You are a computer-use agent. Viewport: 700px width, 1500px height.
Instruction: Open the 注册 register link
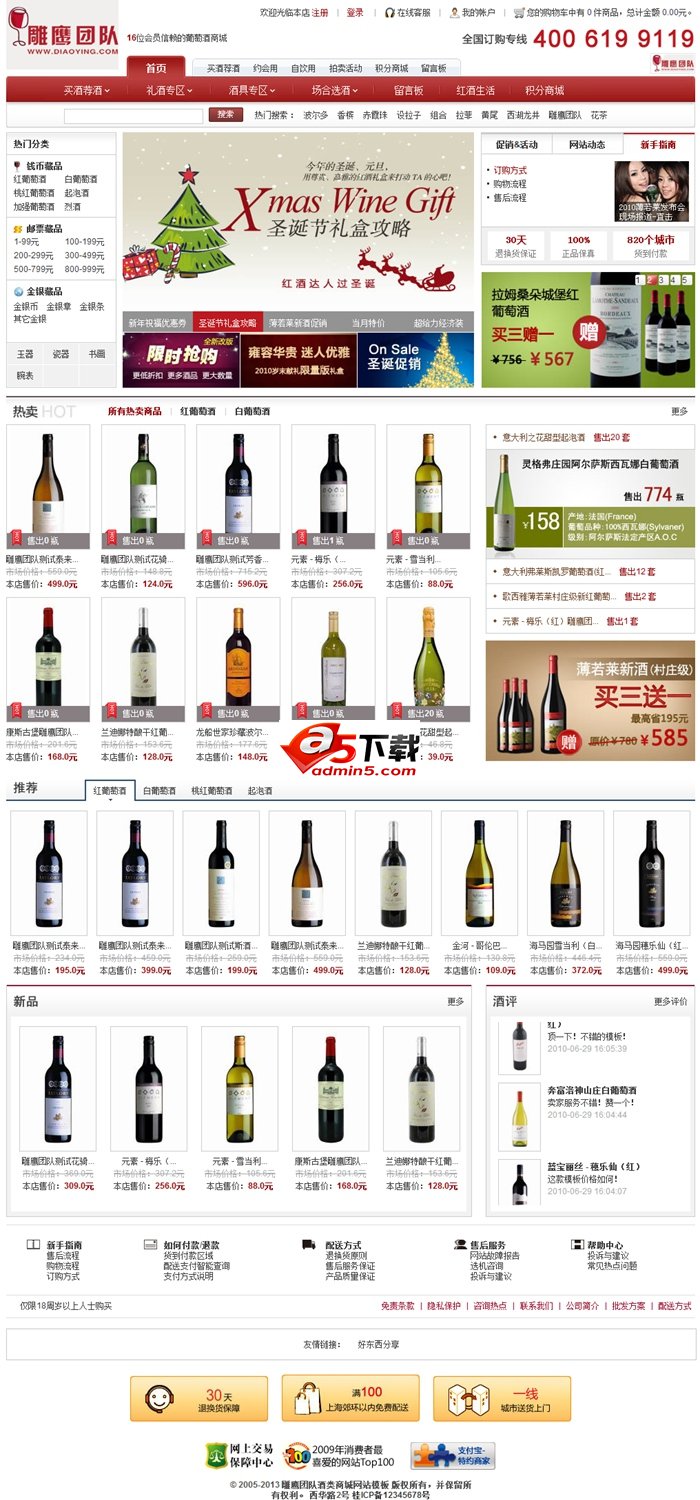pos(320,13)
